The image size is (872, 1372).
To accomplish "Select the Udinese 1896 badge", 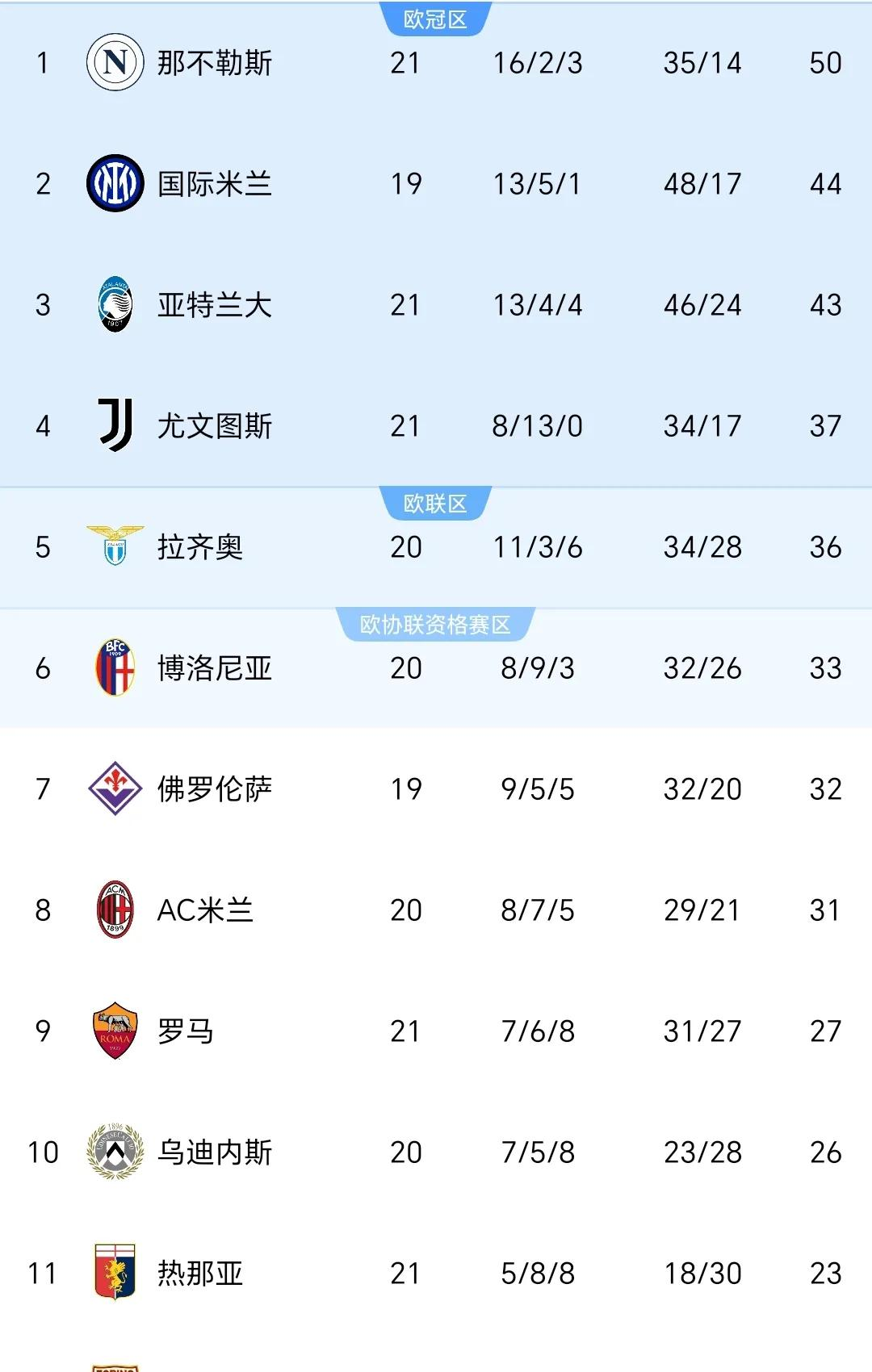I will [115, 1152].
